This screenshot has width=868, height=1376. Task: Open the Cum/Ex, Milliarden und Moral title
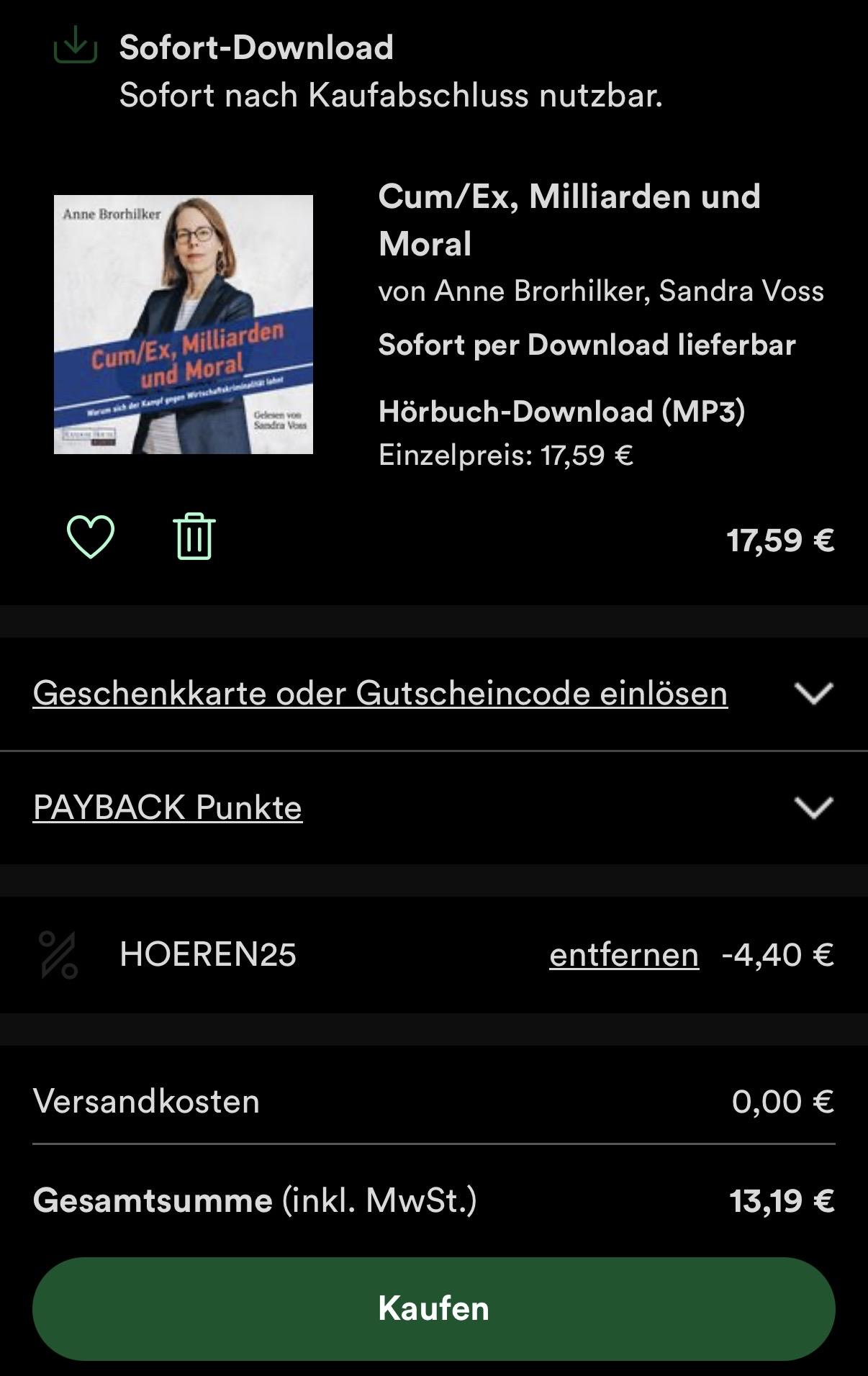click(569, 219)
